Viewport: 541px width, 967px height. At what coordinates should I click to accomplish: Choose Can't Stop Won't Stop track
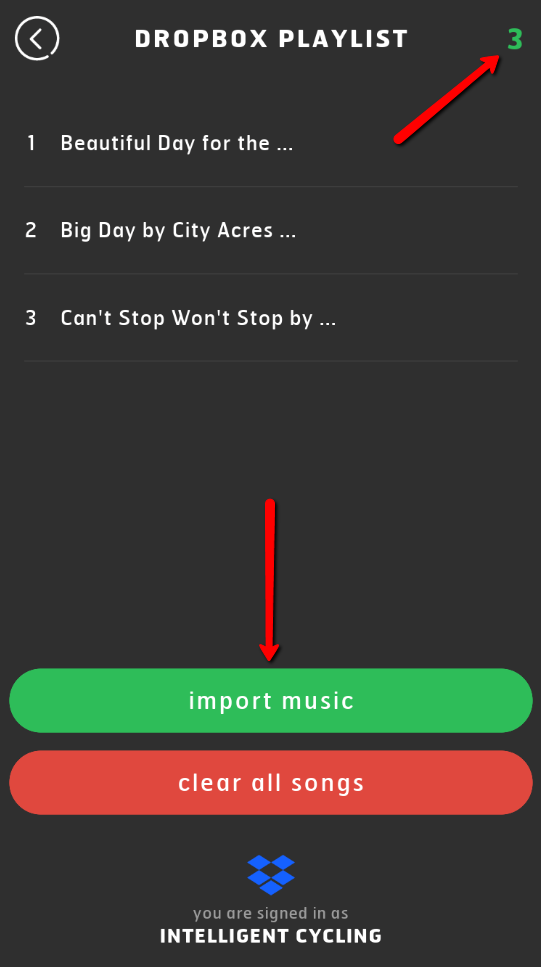tap(271, 318)
